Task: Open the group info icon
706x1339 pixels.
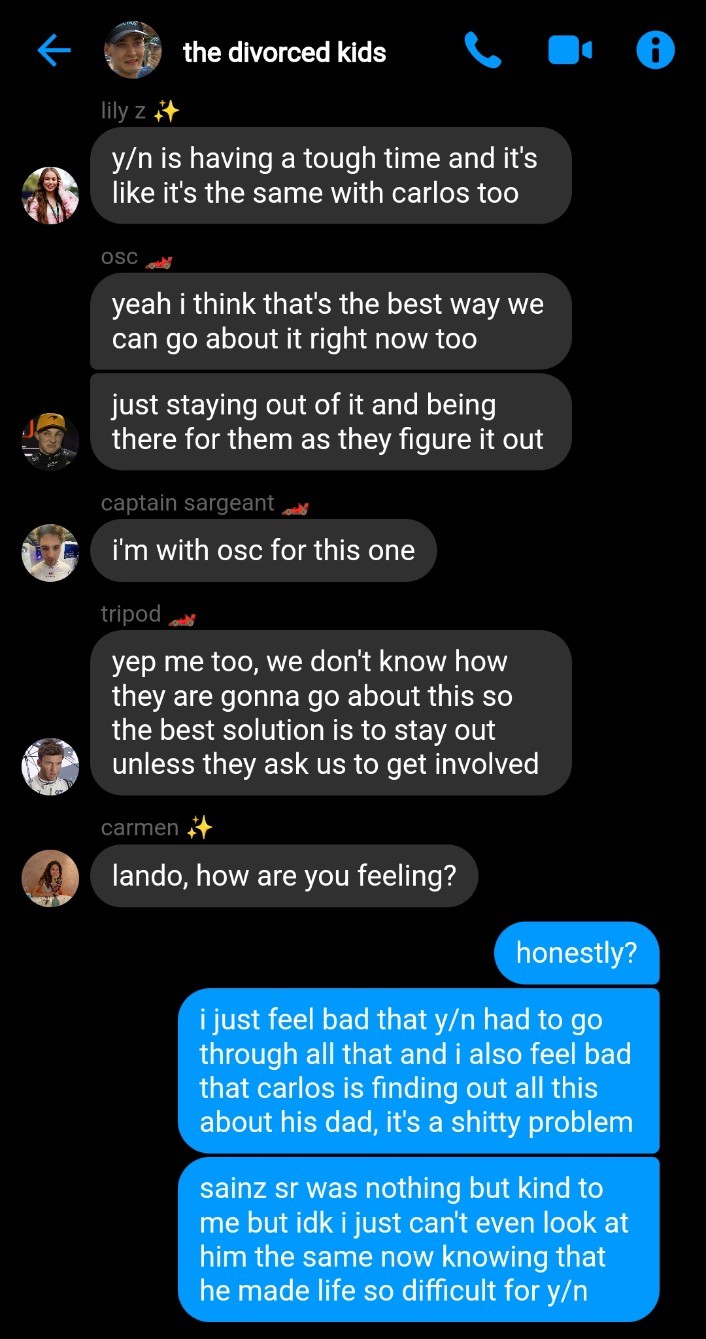Action: 655,51
